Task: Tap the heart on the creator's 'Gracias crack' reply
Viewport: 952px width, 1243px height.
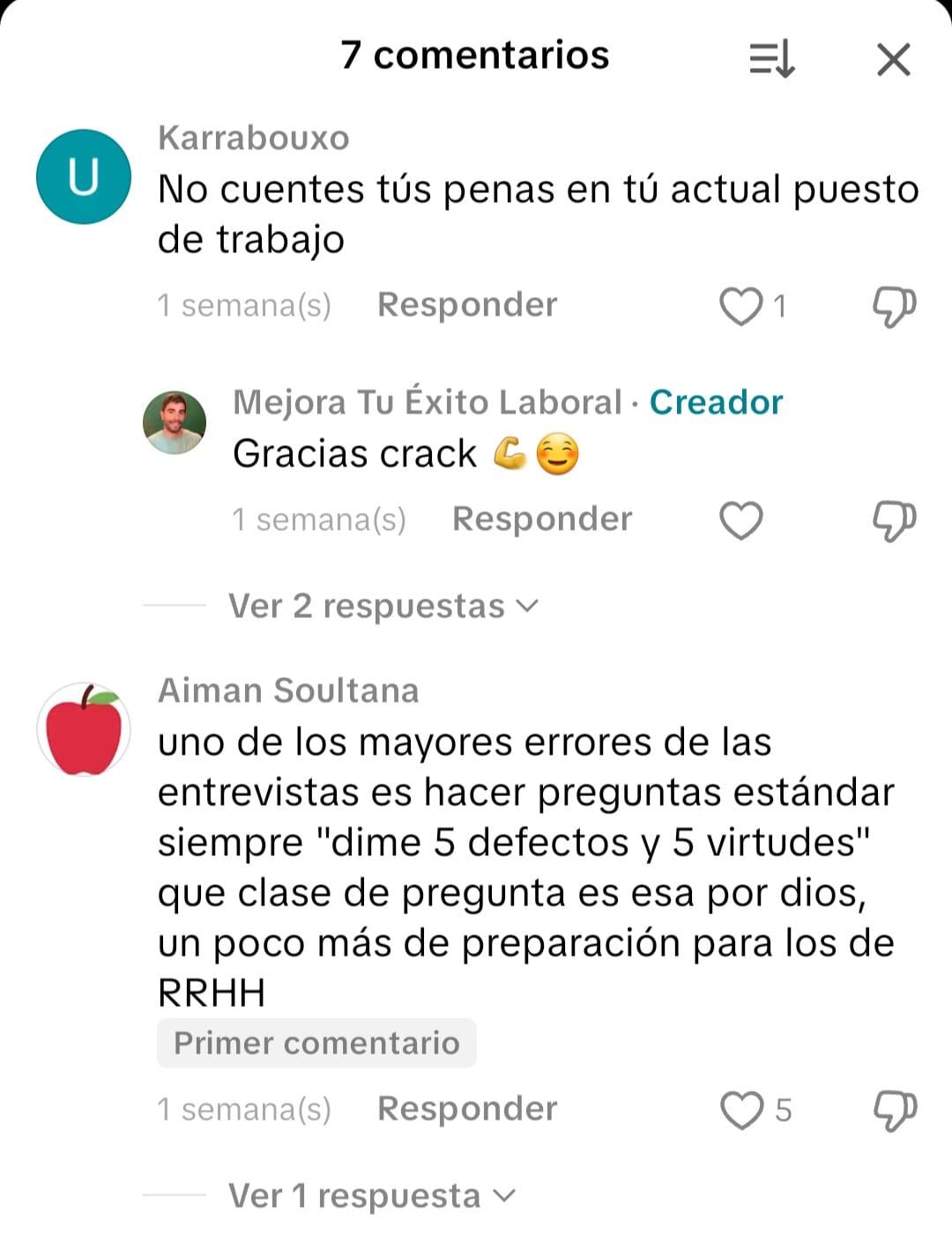Action: tap(740, 519)
